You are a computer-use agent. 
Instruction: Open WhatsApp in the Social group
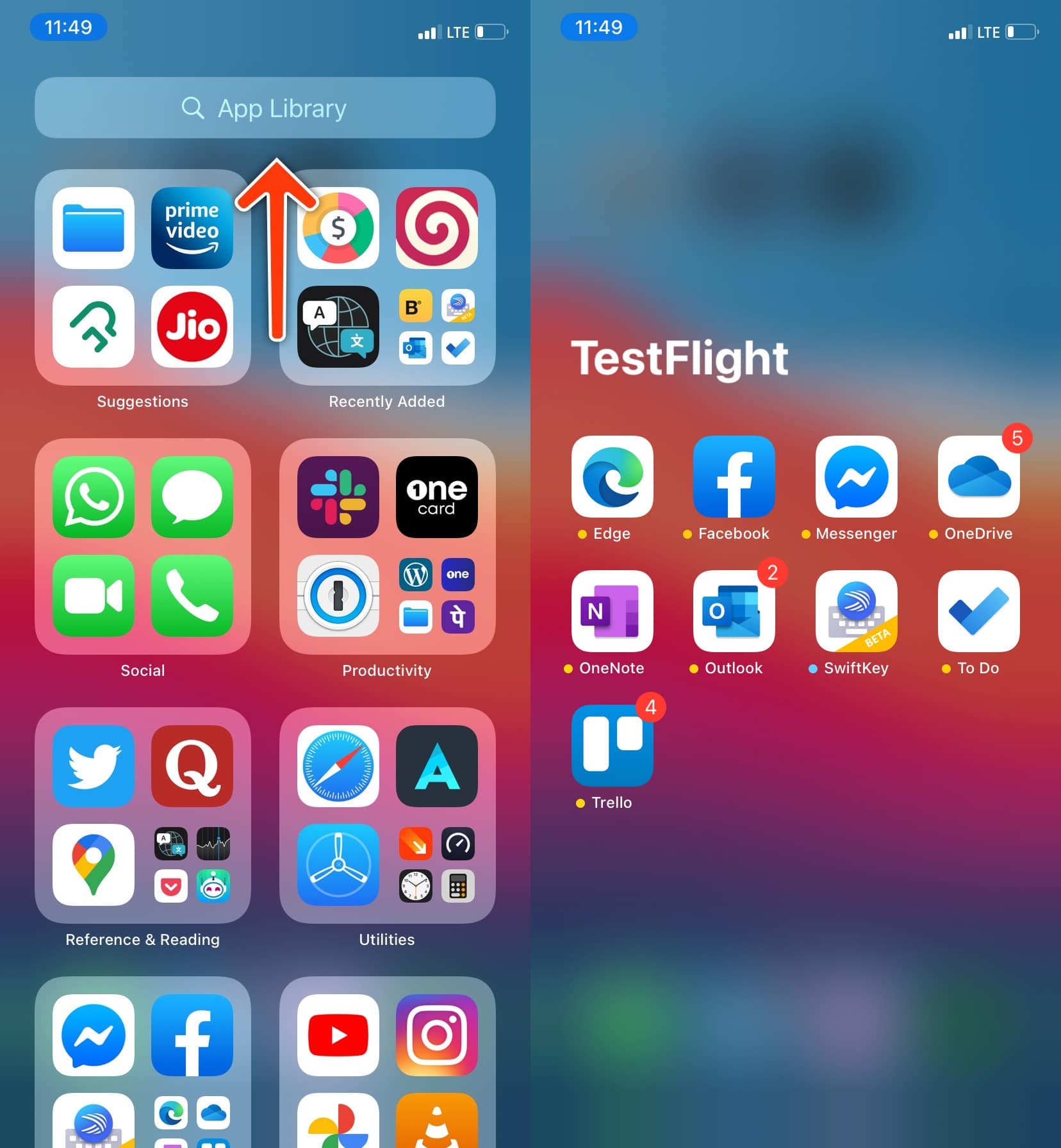pos(94,497)
